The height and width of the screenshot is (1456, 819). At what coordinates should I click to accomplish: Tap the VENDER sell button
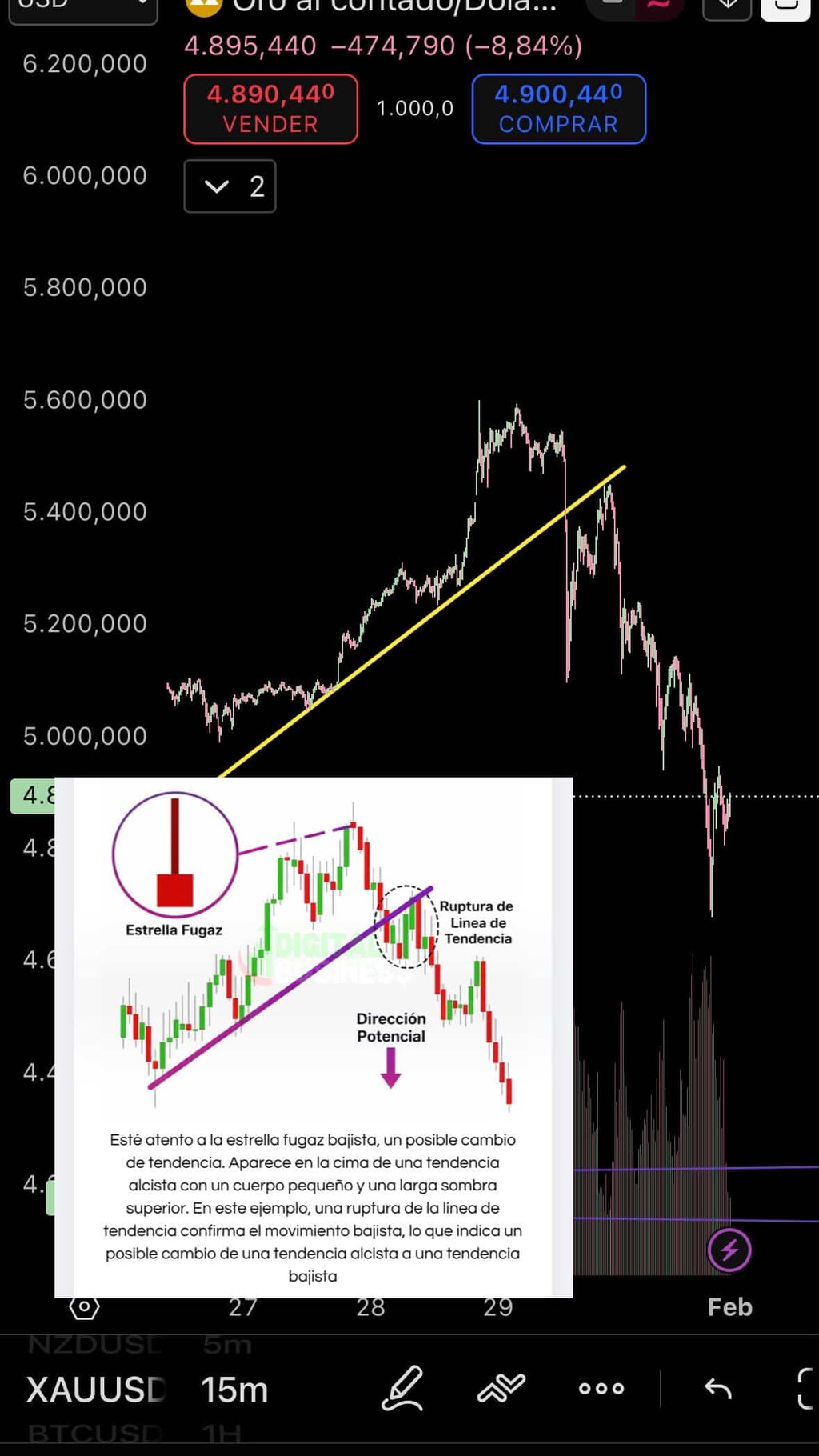tap(270, 109)
